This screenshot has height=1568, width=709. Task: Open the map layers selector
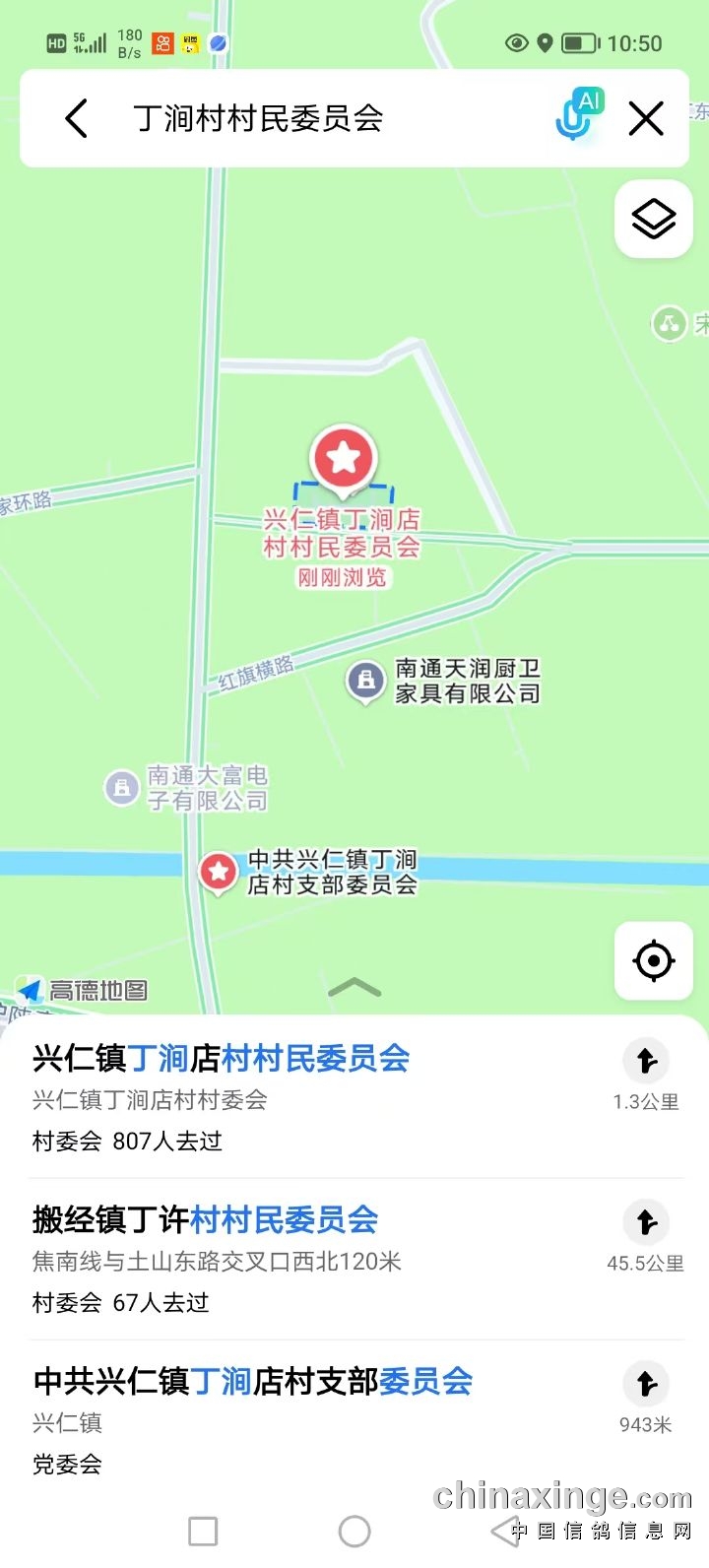[x=654, y=219]
